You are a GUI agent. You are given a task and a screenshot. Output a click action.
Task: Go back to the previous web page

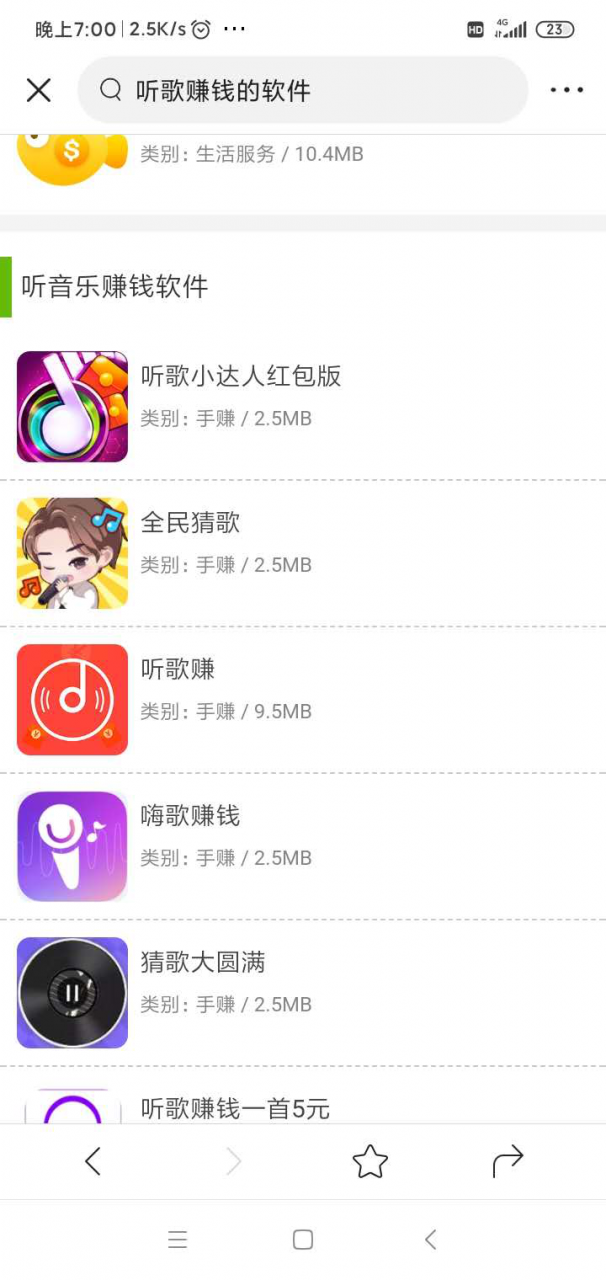[x=93, y=1161]
